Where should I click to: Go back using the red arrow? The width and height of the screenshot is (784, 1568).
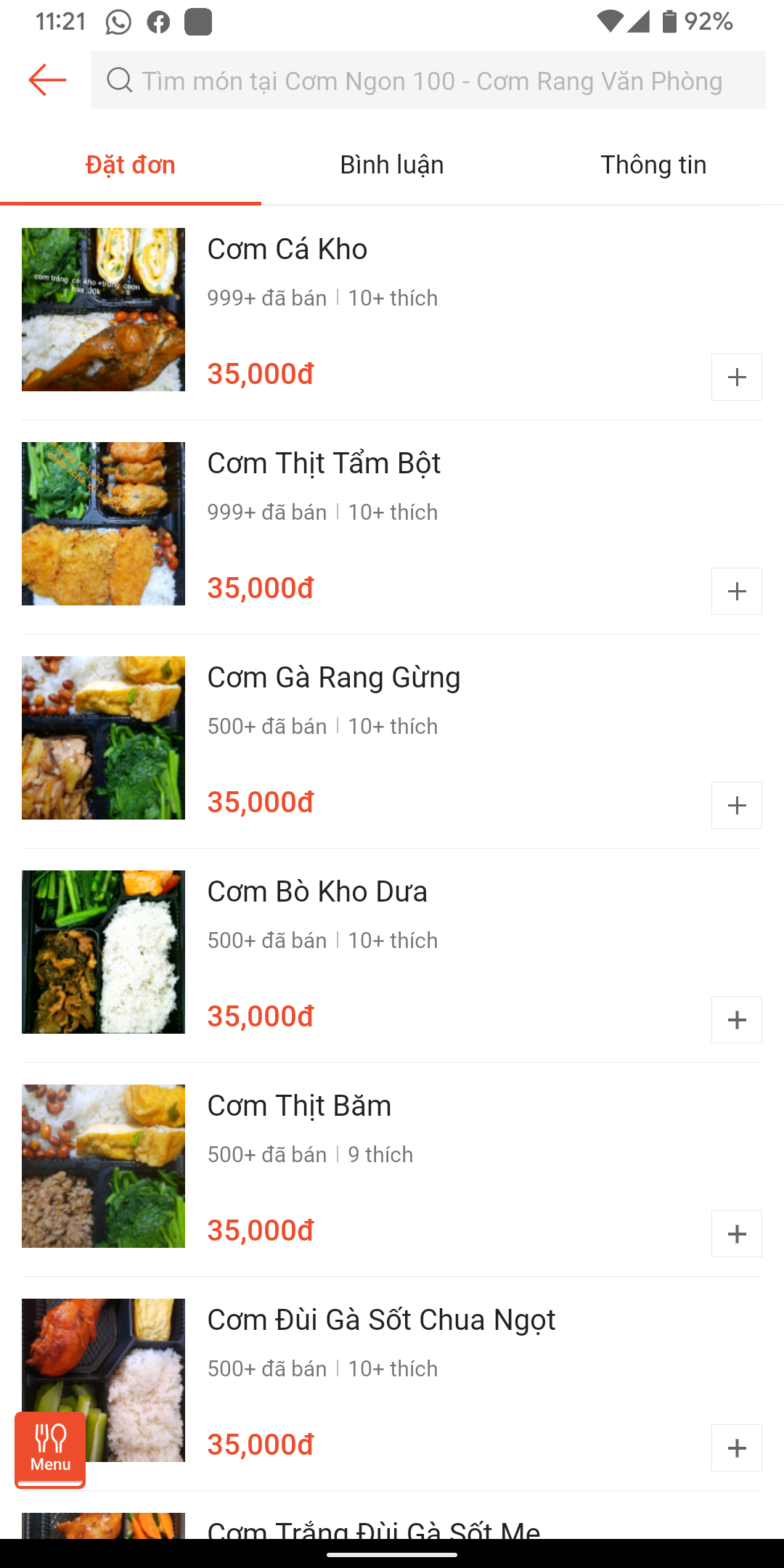pyautogui.click(x=47, y=80)
